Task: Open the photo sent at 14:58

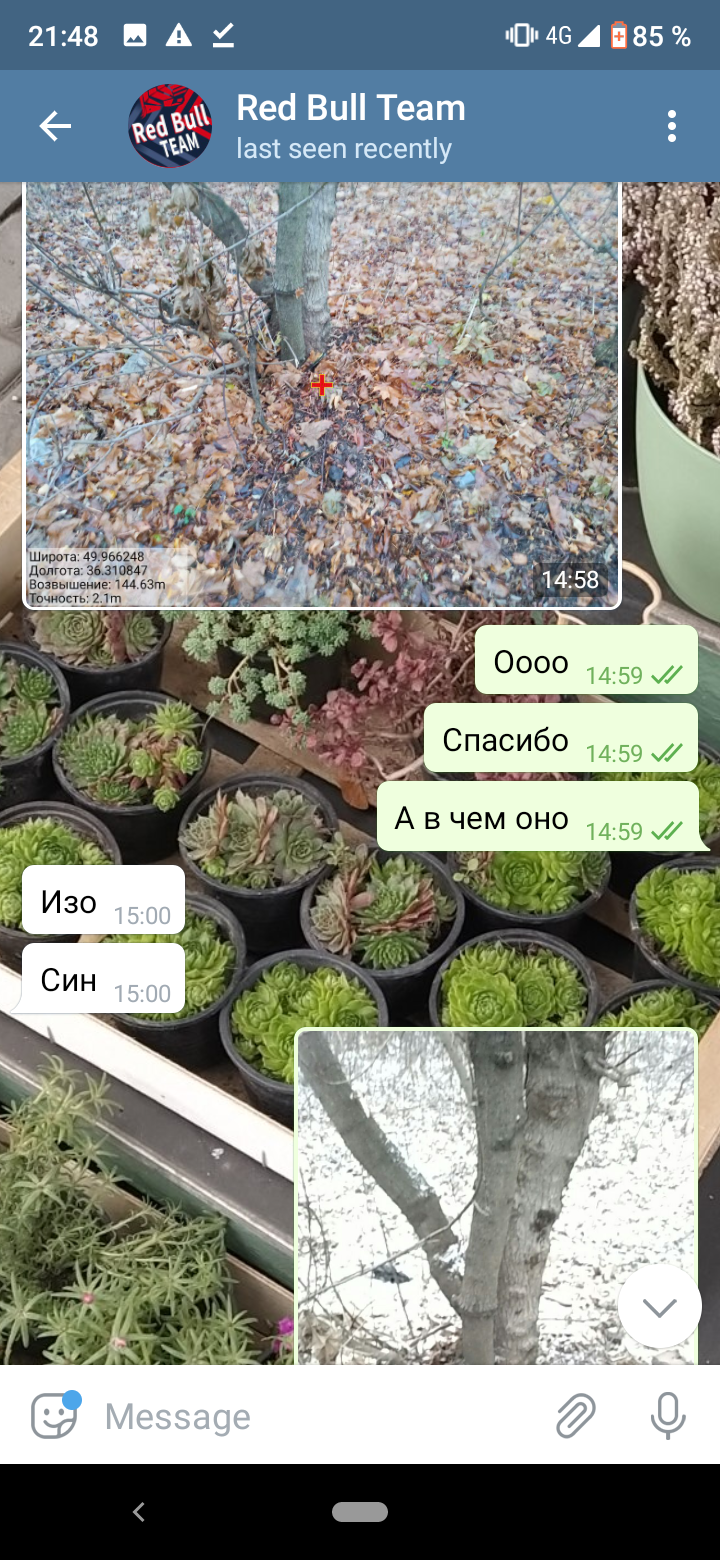Action: [x=321, y=394]
